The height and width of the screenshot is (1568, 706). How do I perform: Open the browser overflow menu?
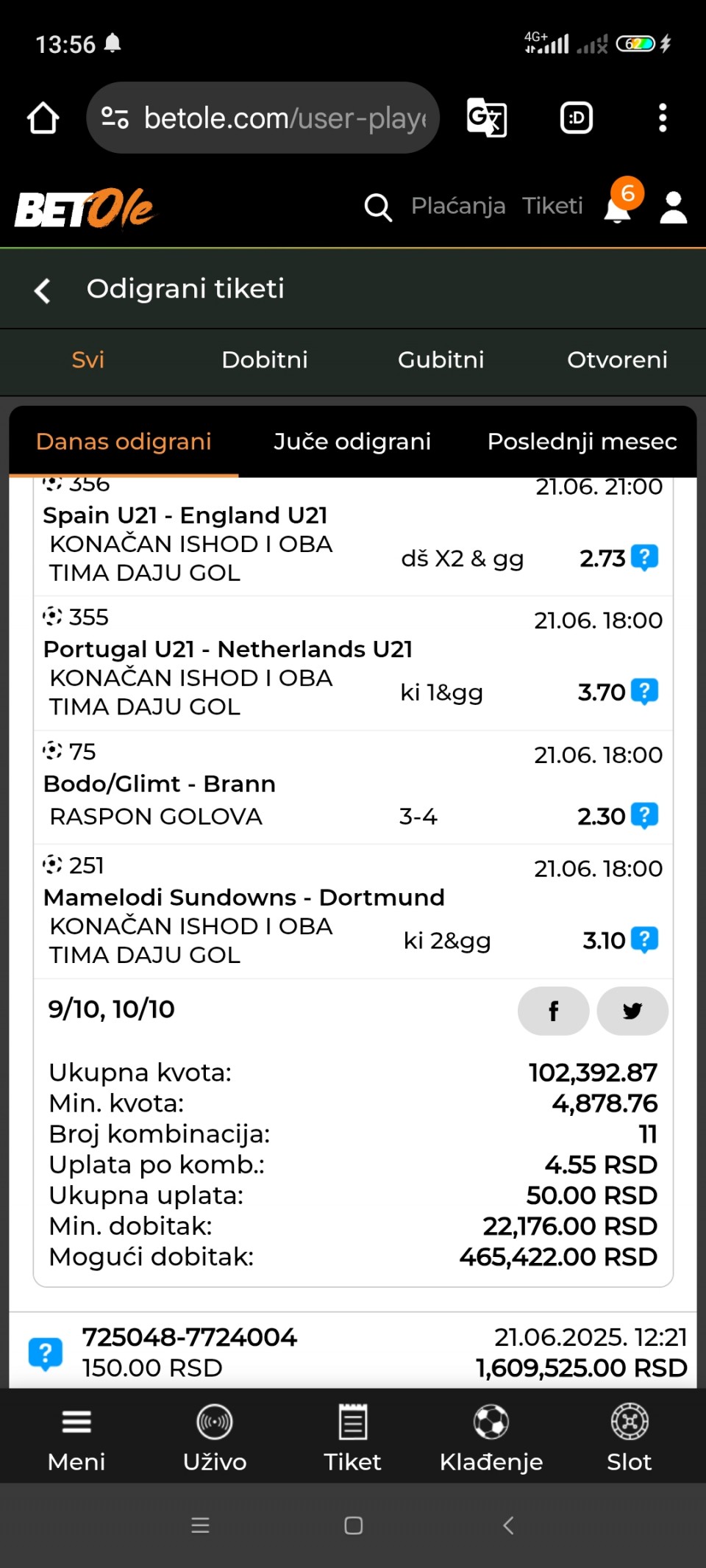[663, 118]
